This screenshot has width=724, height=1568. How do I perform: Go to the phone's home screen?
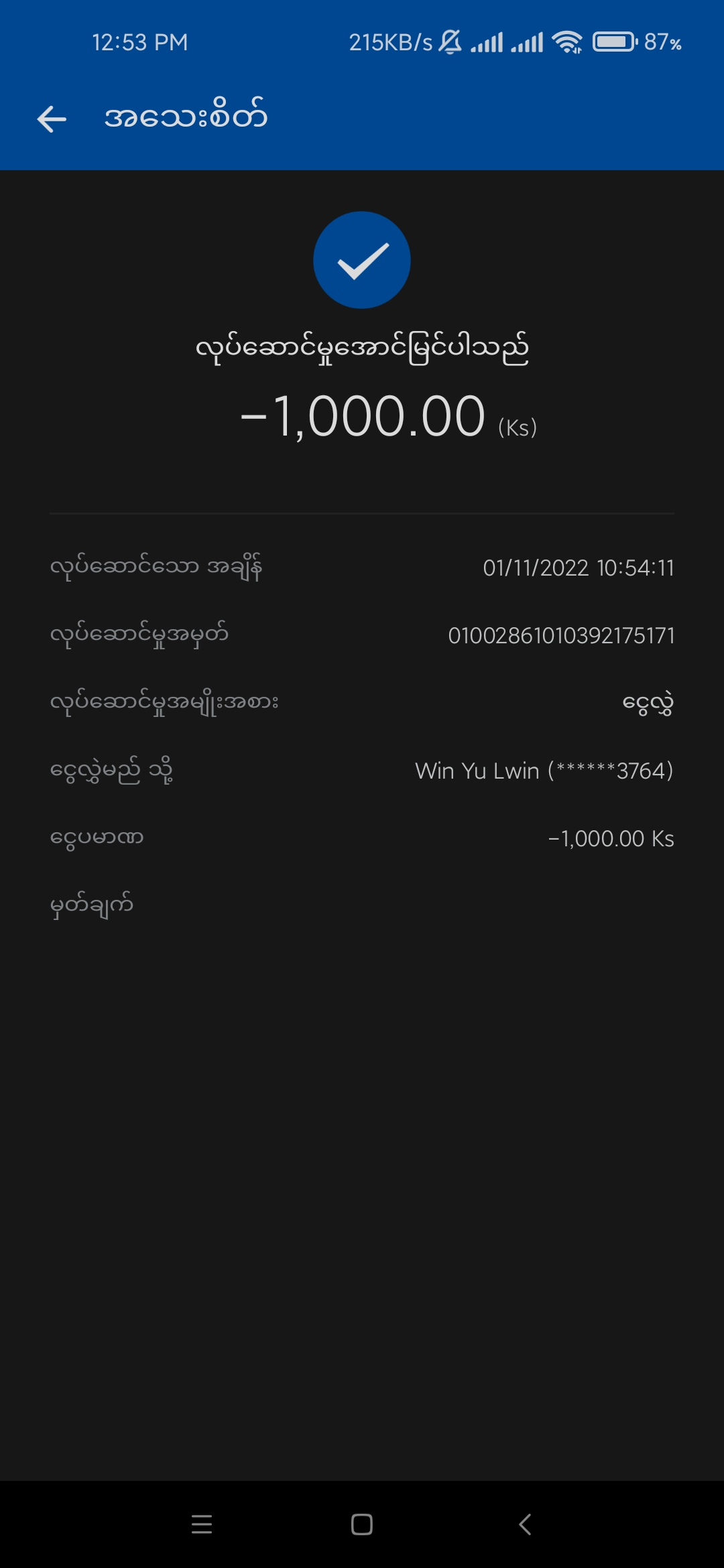pos(362,1524)
